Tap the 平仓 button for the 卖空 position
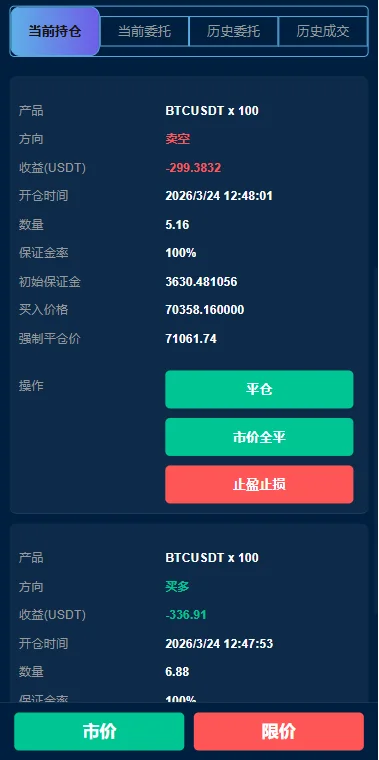Image resolution: width=379 pixels, height=760 pixels. tap(259, 389)
